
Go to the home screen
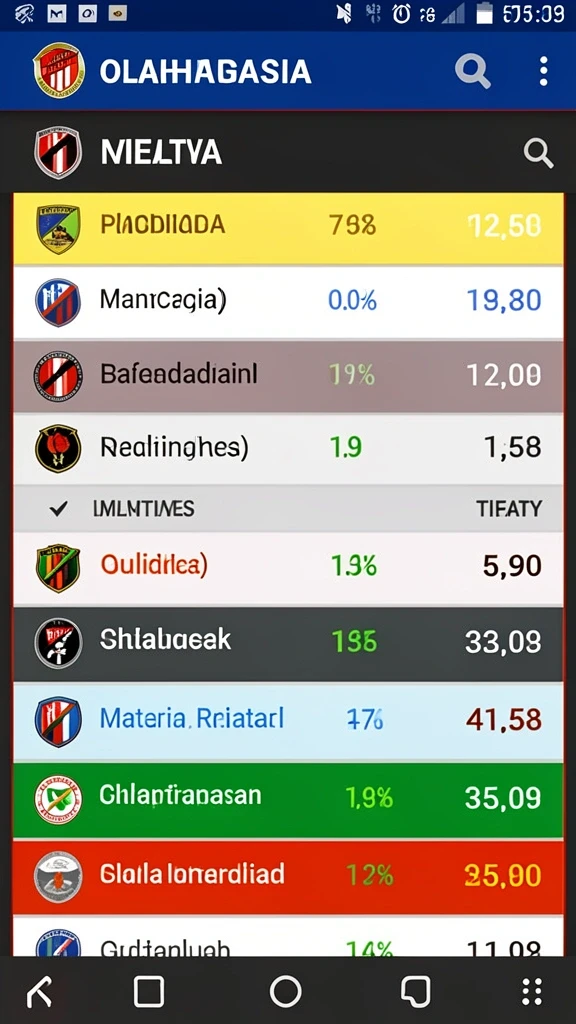pyautogui.click(x=285, y=992)
